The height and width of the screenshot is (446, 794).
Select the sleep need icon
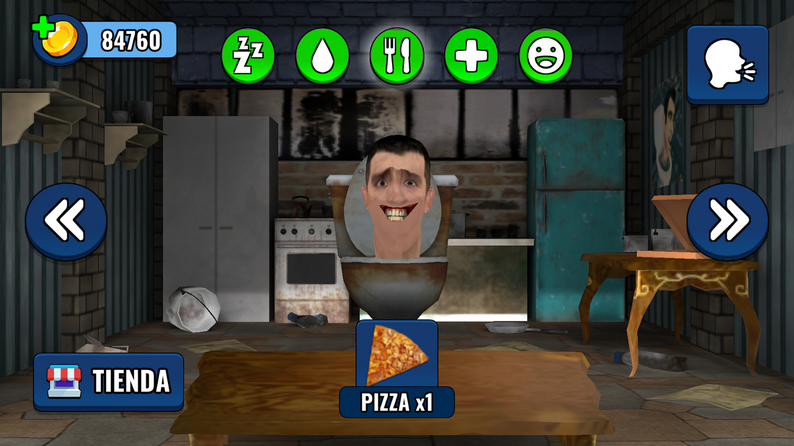pos(247,55)
